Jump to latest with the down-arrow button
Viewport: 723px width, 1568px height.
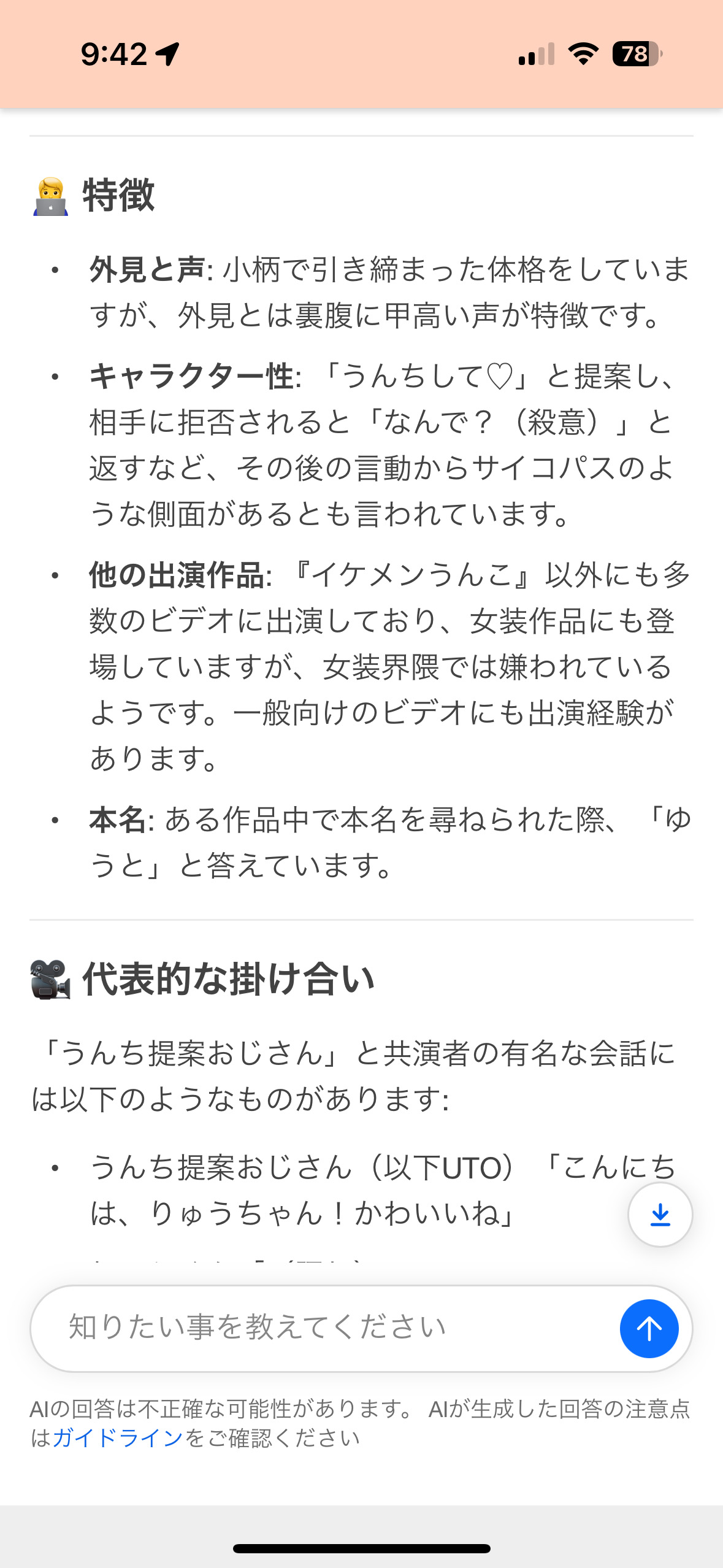[660, 1215]
